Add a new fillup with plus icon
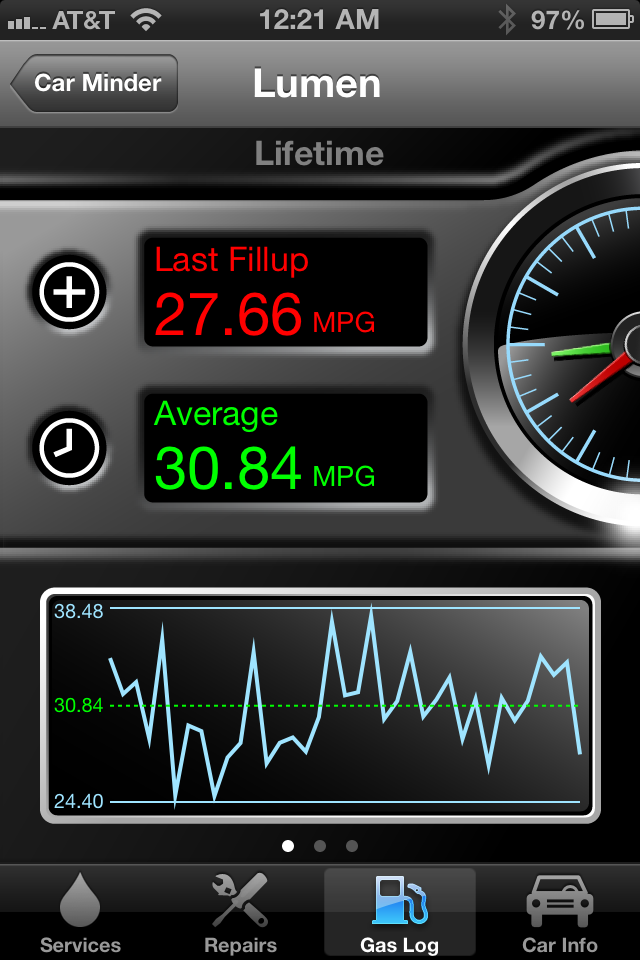This screenshot has width=640, height=960. point(69,292)
